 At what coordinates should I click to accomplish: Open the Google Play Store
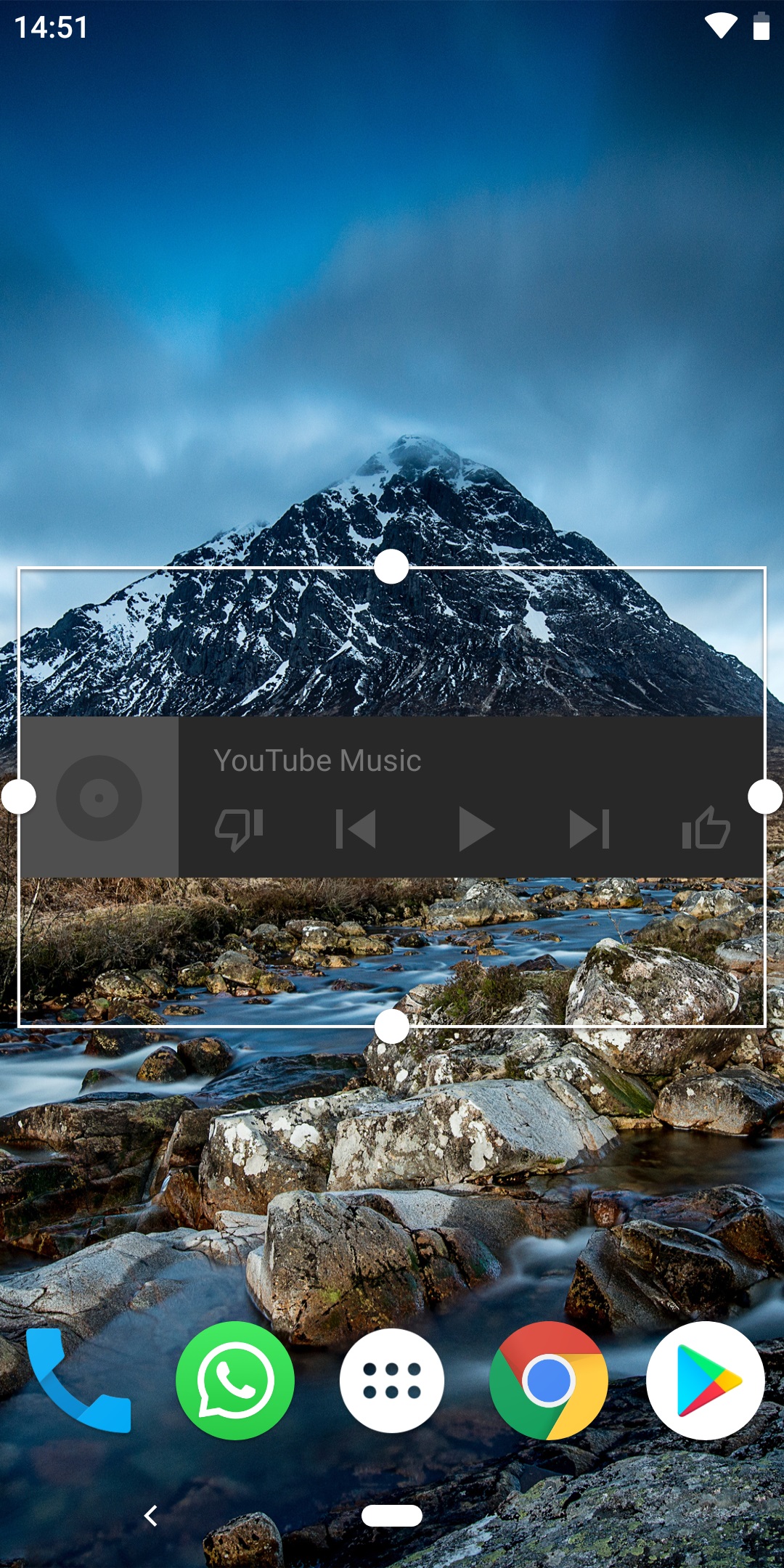[x=706, y=1380]
